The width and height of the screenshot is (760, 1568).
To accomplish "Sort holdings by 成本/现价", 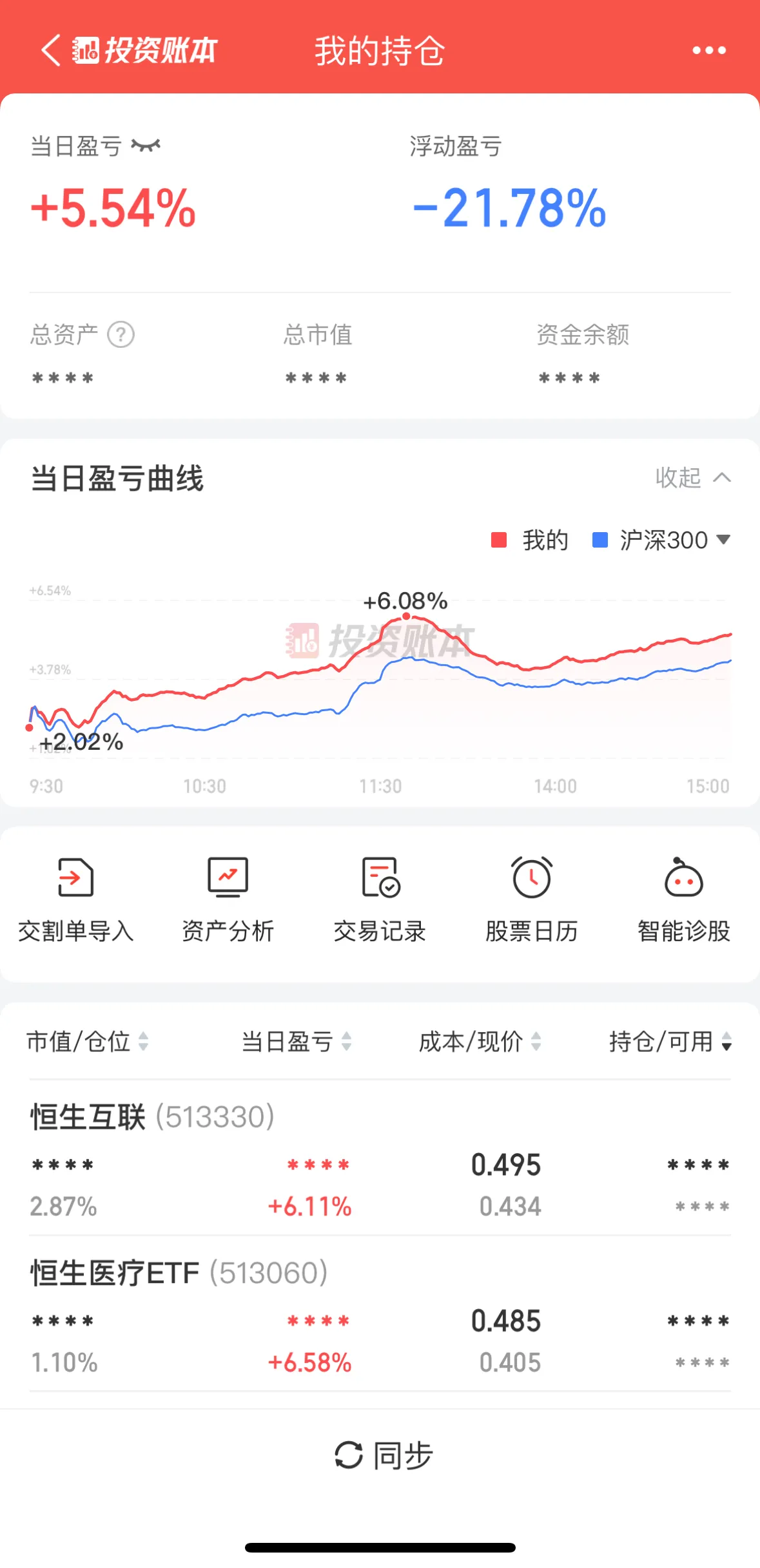I will click(480, 1041).
